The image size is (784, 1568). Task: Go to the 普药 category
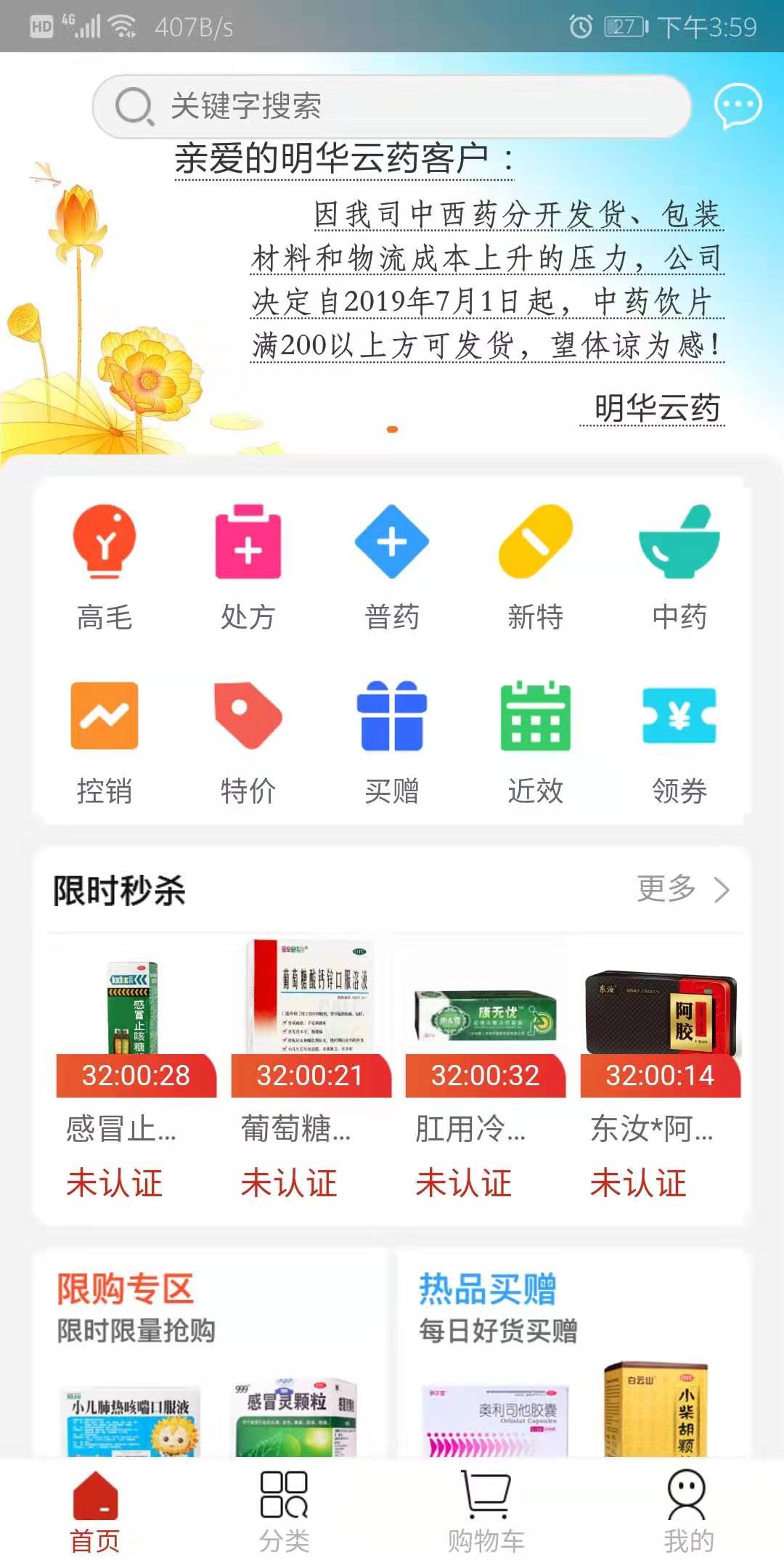[392, 567]
